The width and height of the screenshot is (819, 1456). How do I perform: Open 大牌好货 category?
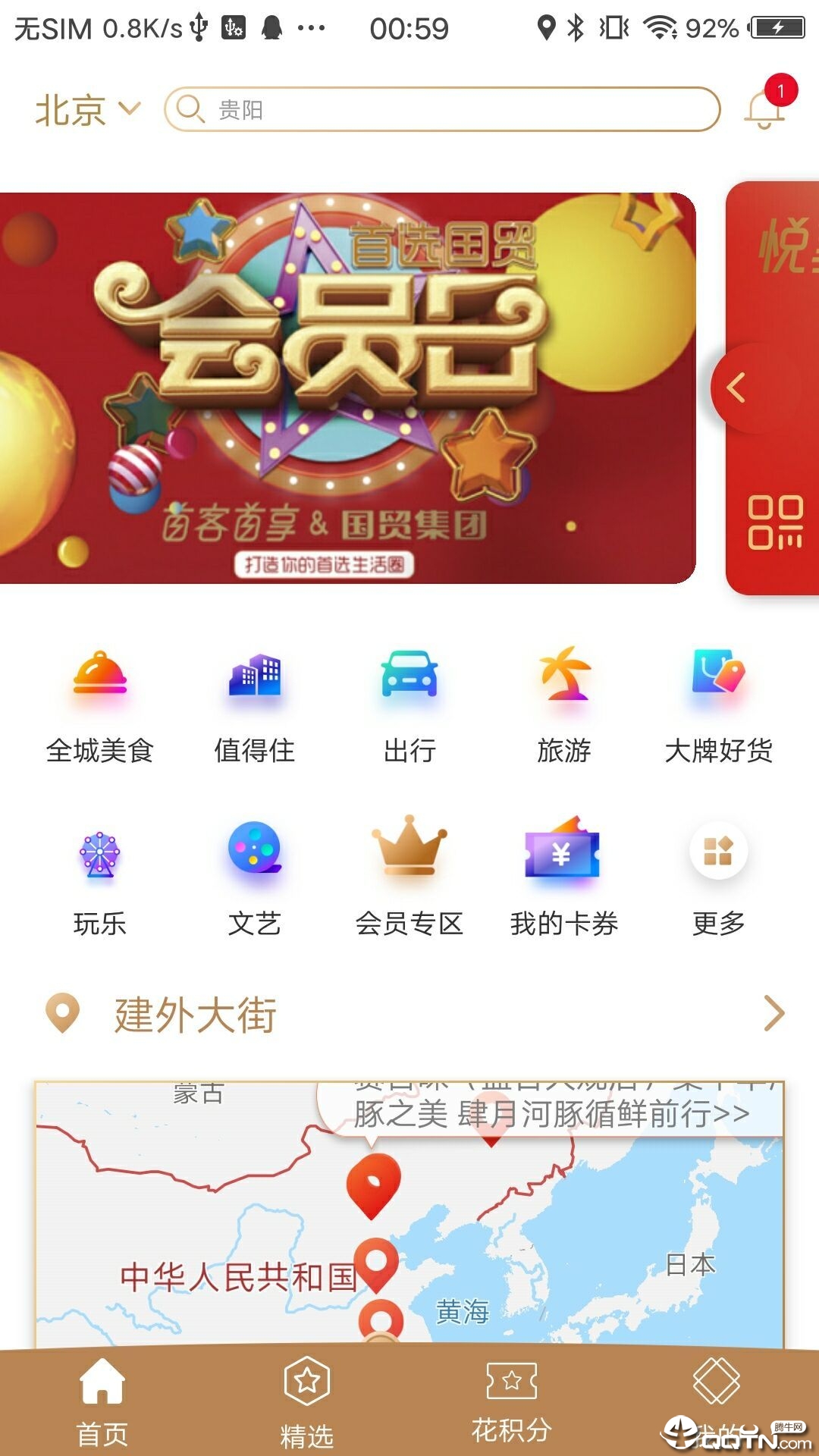coord(718,707)
